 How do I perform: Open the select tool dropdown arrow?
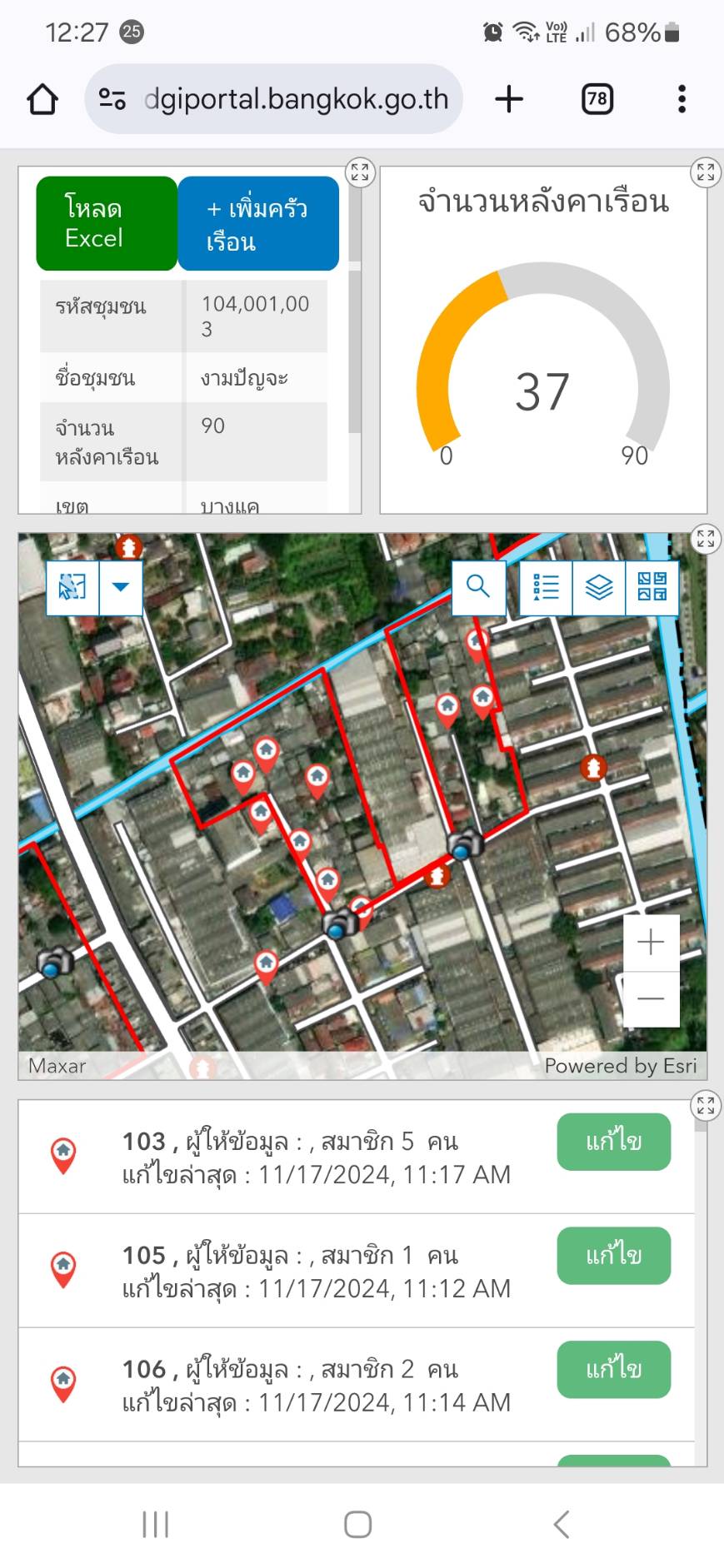coord(121,587)
